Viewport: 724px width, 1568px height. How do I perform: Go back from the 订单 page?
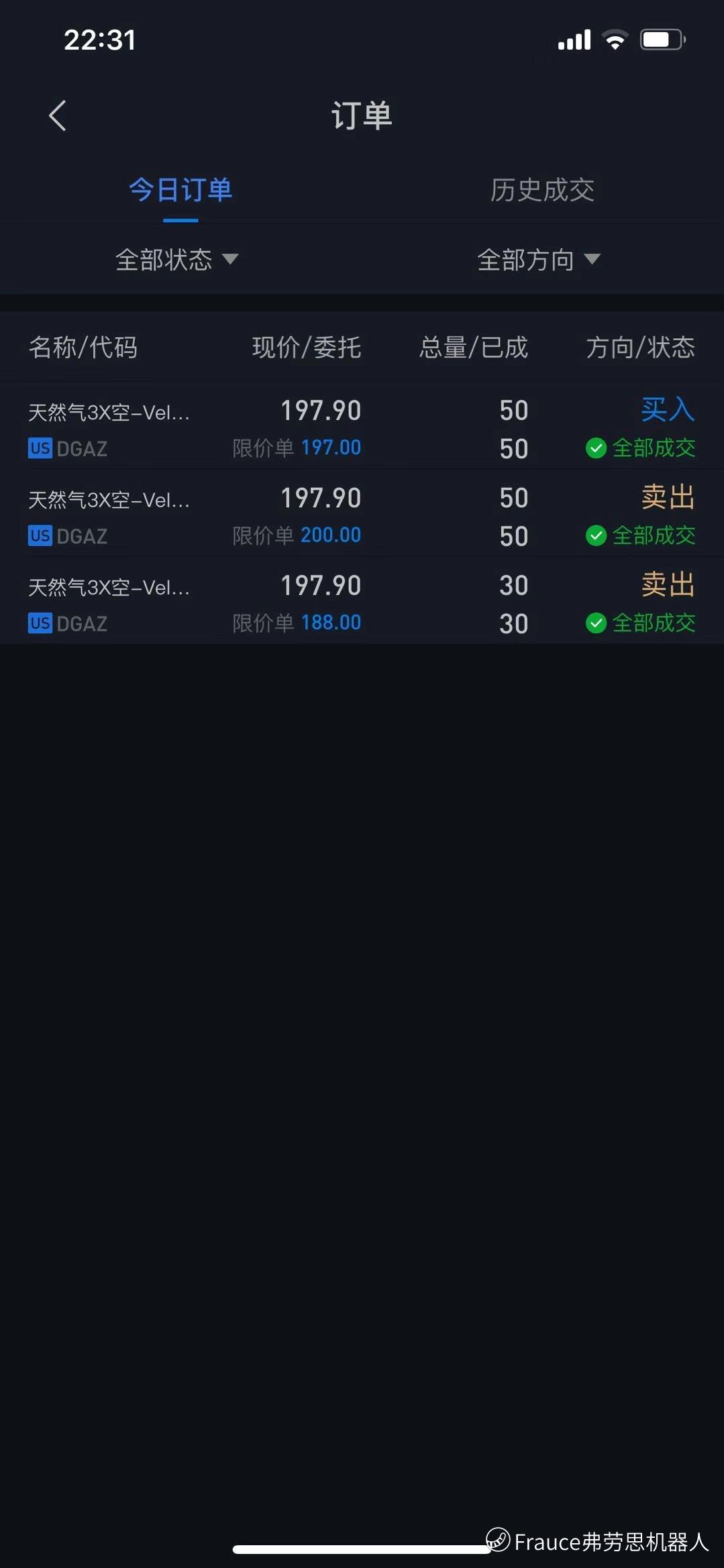58,115
